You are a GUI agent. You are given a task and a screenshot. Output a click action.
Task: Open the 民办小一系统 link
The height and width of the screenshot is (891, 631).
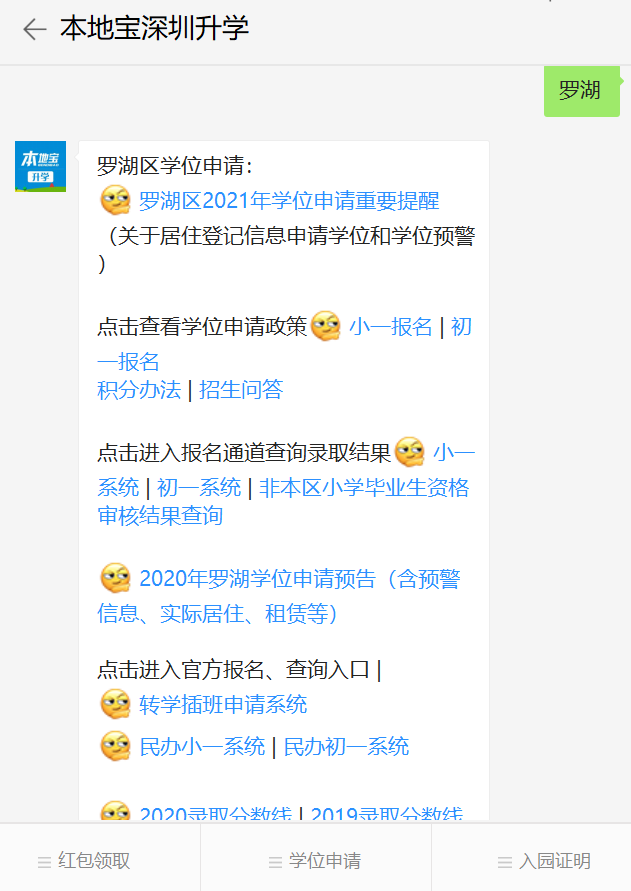pos(202,746)
